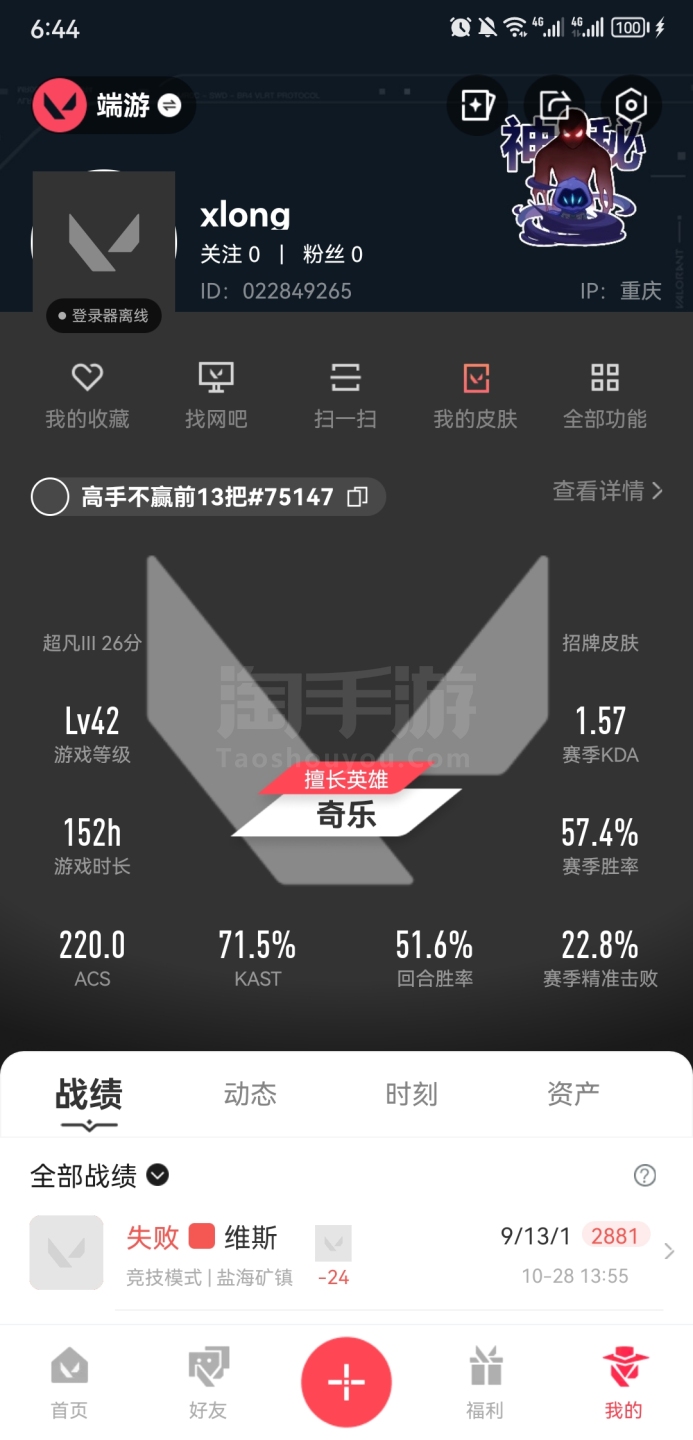Open 全部功能 all features
Viewport: 693px width, 1440px height.
[605, 395]
